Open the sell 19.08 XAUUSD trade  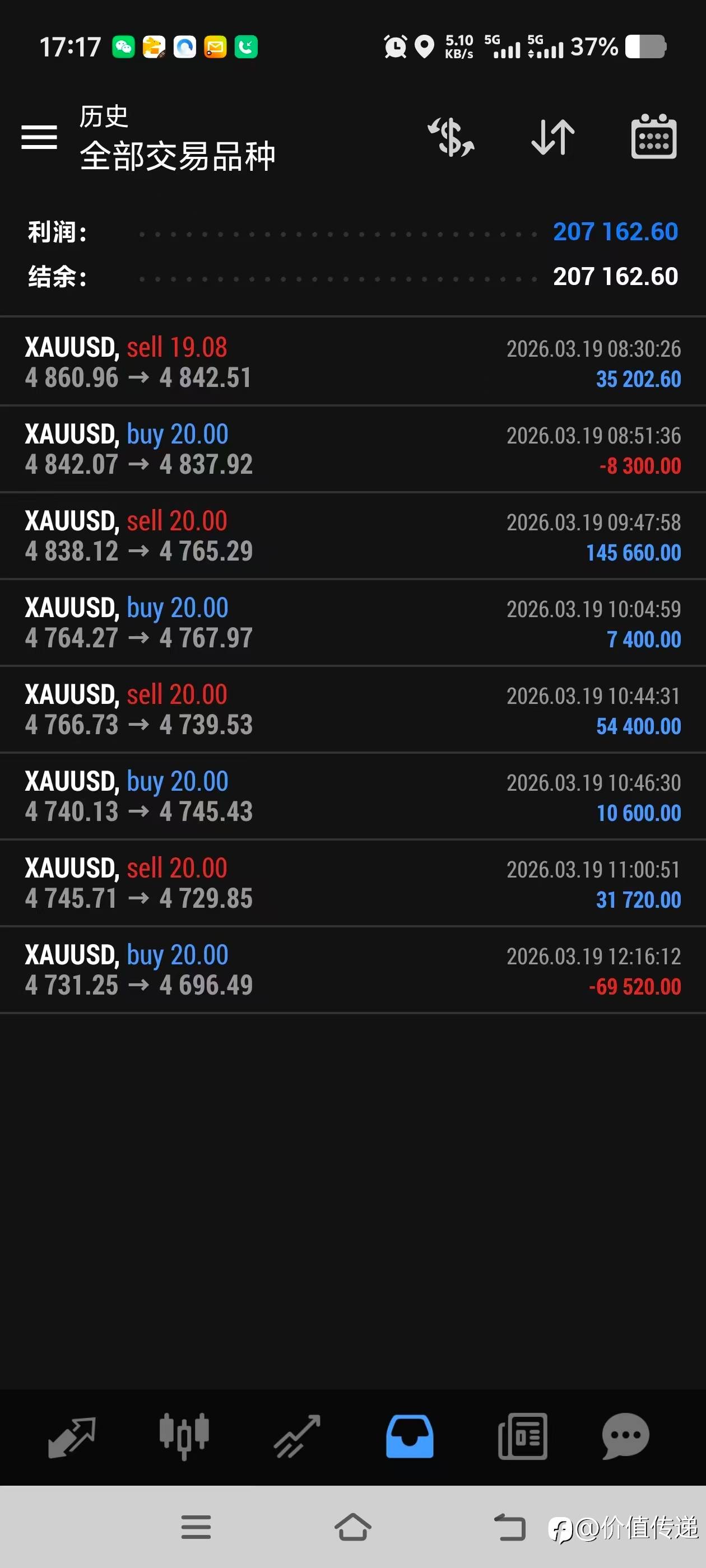[352, 362]
